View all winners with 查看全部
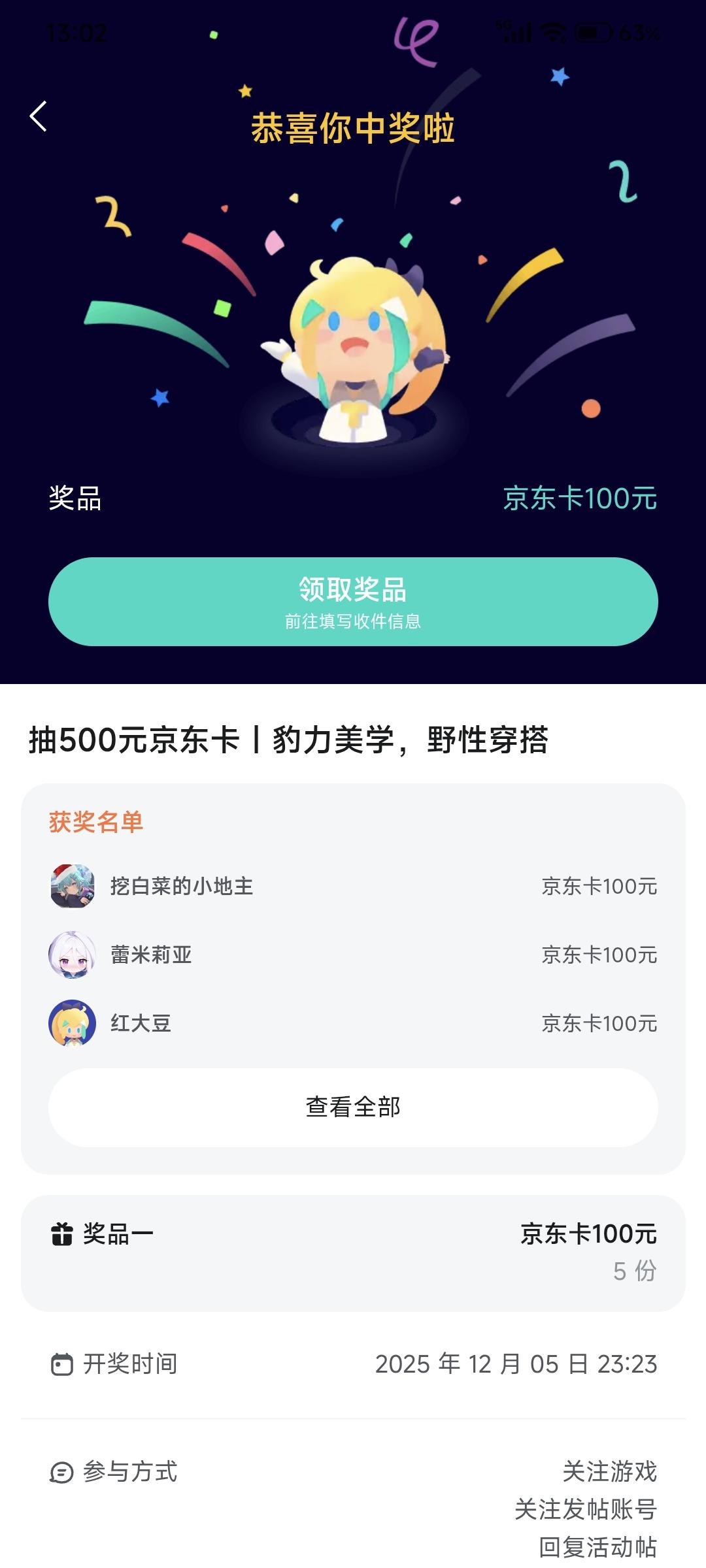The height and width of the screenshot is (1568, 706). pyautogui.click(x=353, y=1107)
